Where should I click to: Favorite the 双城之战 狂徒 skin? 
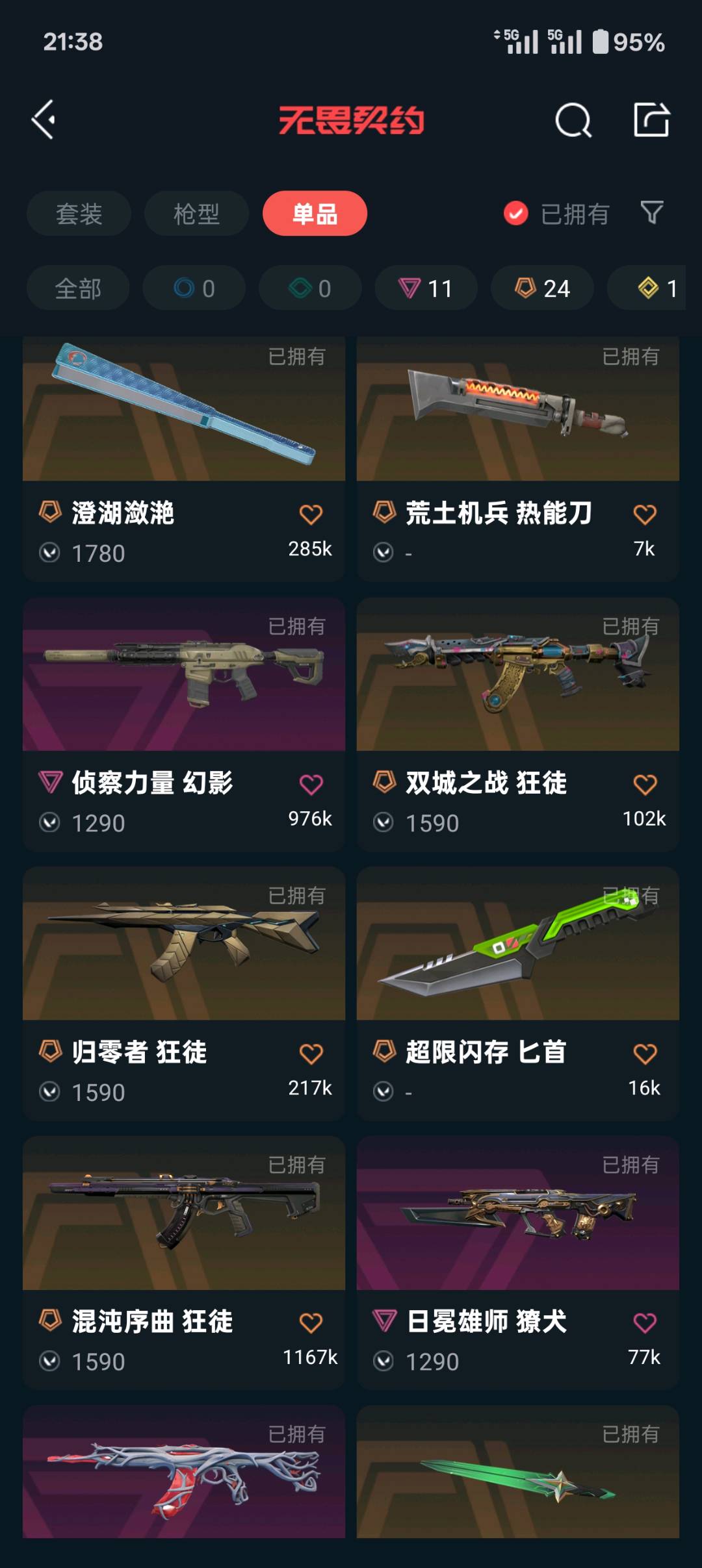click(x=645, y=785)
